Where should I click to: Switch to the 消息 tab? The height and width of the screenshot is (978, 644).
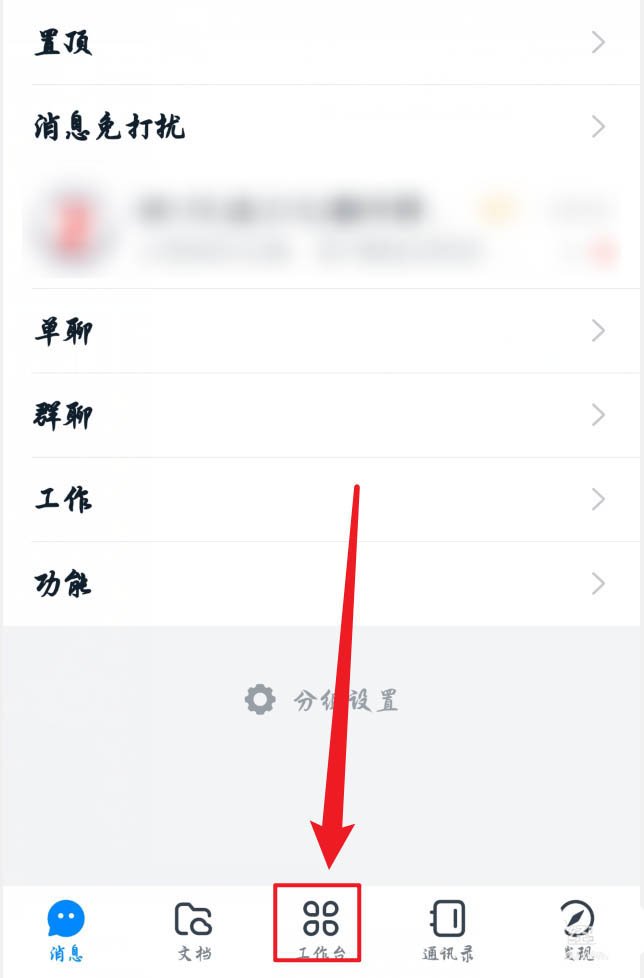coord(66,930)
